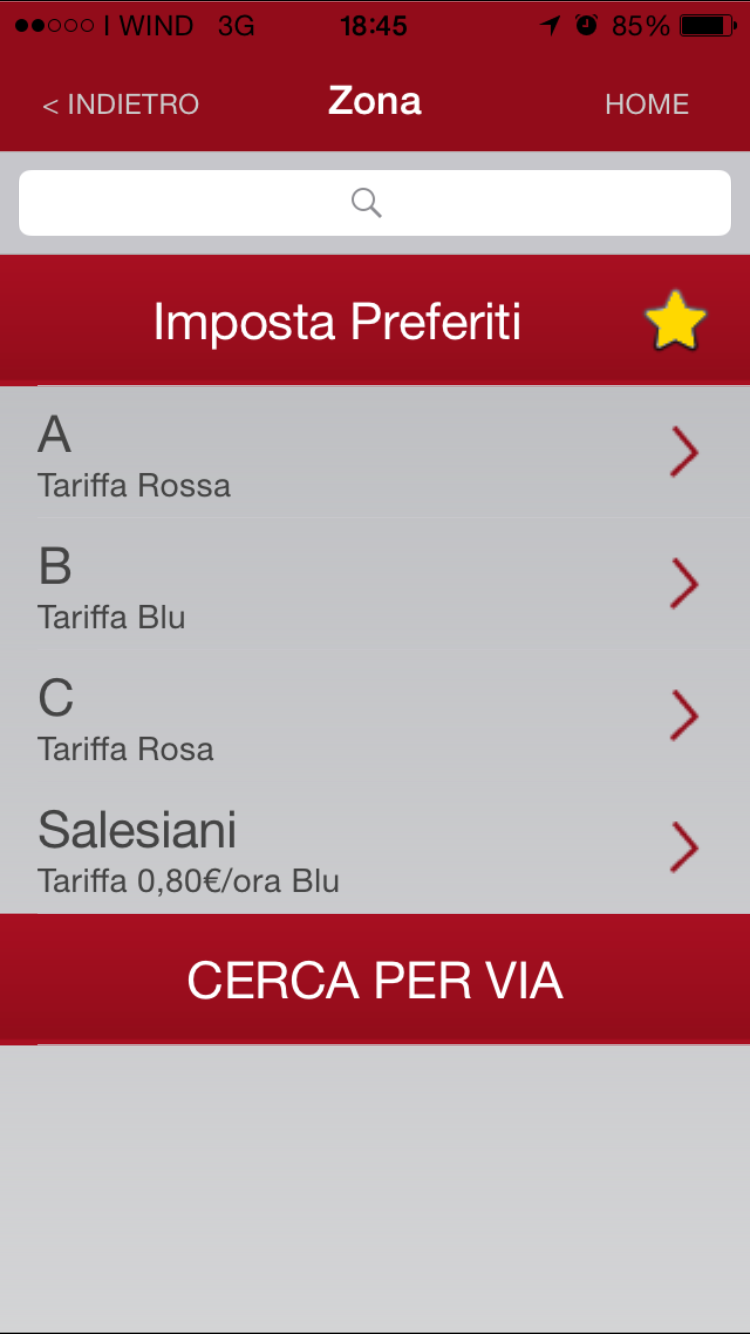Open the Salesiani zone

pos(374,848)
